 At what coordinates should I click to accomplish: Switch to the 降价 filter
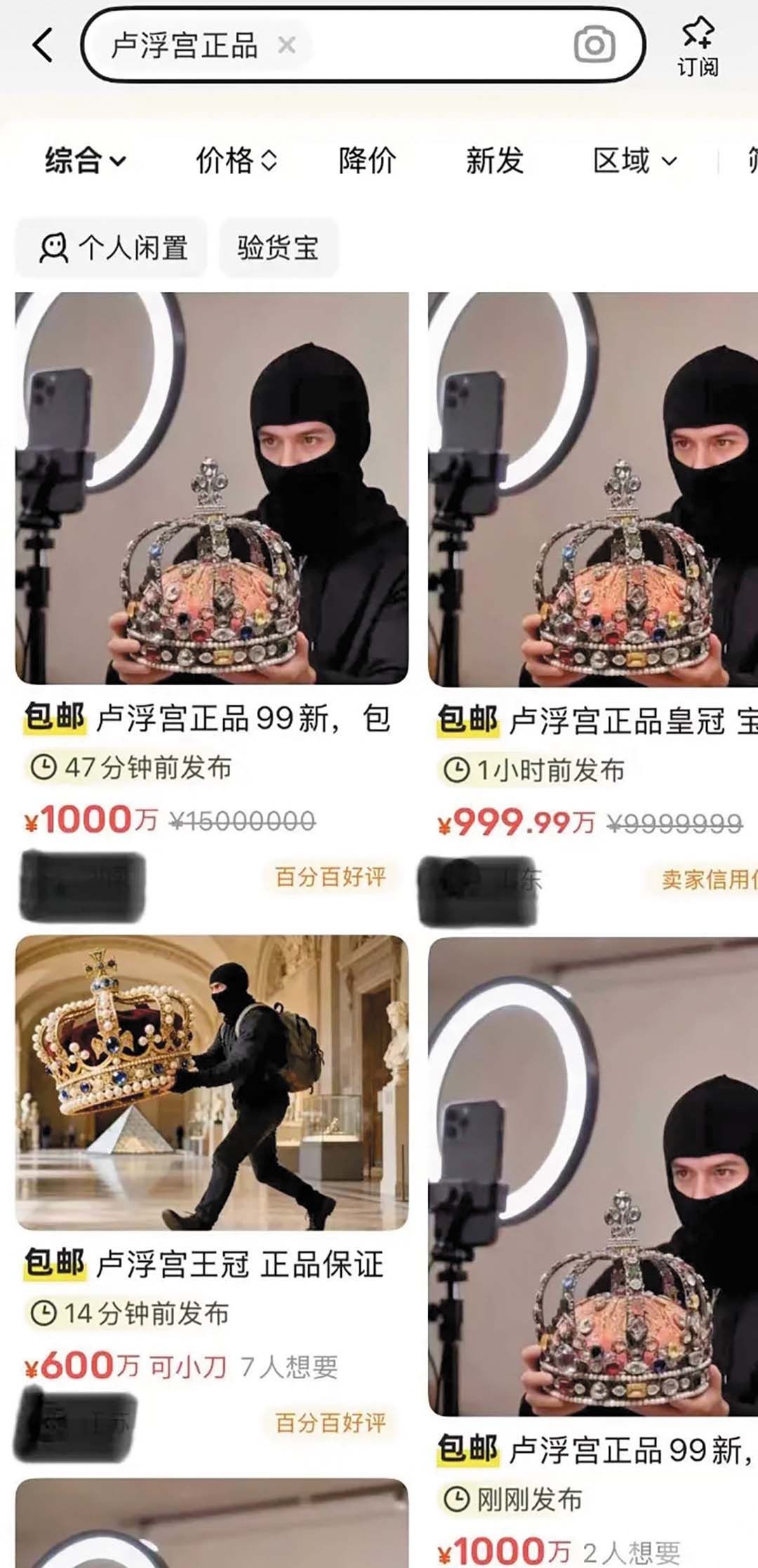pos(367,161)
